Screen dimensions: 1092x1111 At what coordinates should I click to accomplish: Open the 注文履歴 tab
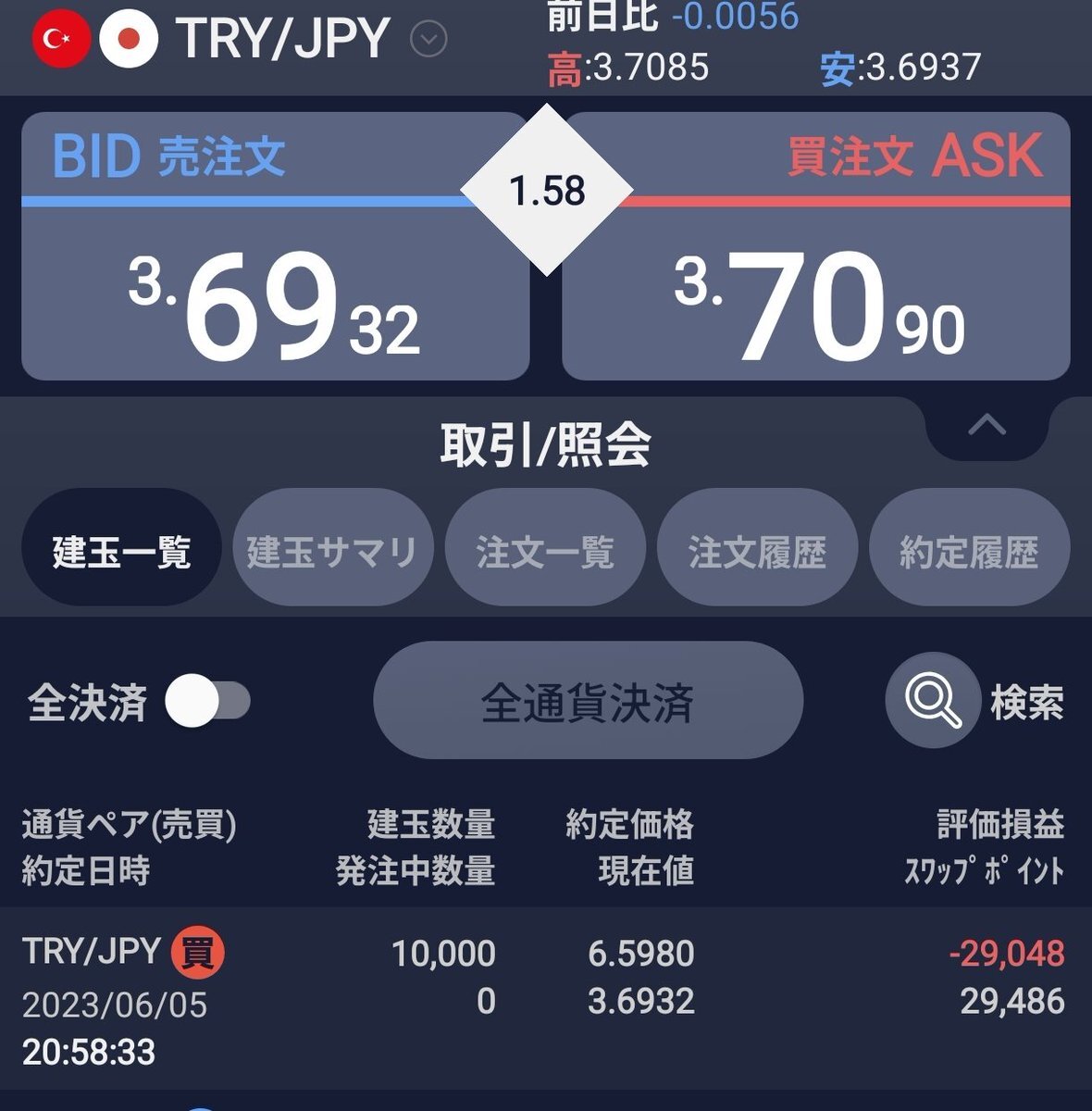[757, 552]
